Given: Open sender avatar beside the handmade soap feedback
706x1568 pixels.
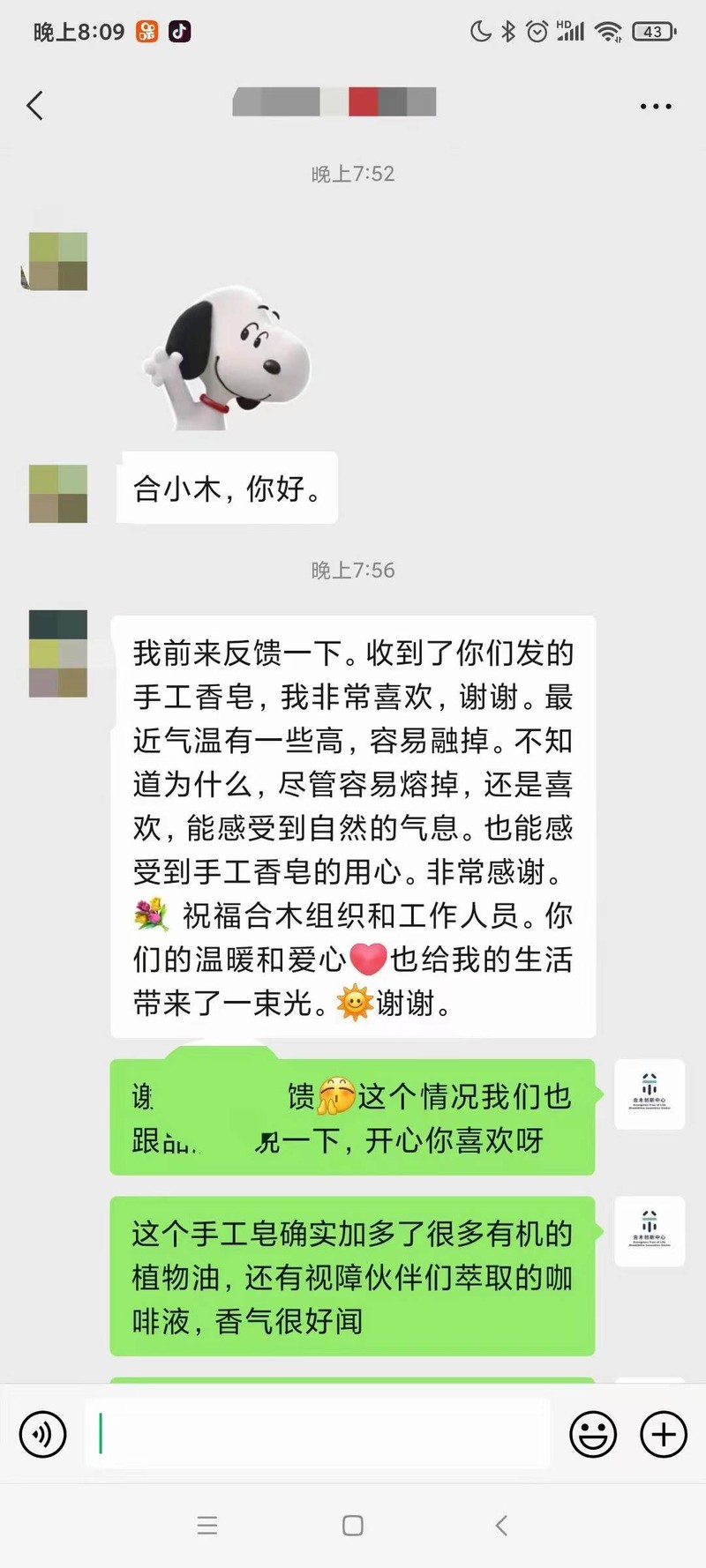Looking at the screenshot, I should pos(58,653).
